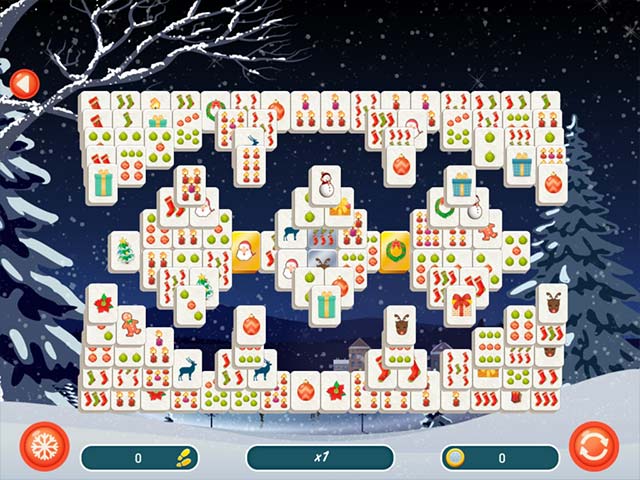
Task: Pick the gold highlighted wreath tile
Action: (395, 249)
